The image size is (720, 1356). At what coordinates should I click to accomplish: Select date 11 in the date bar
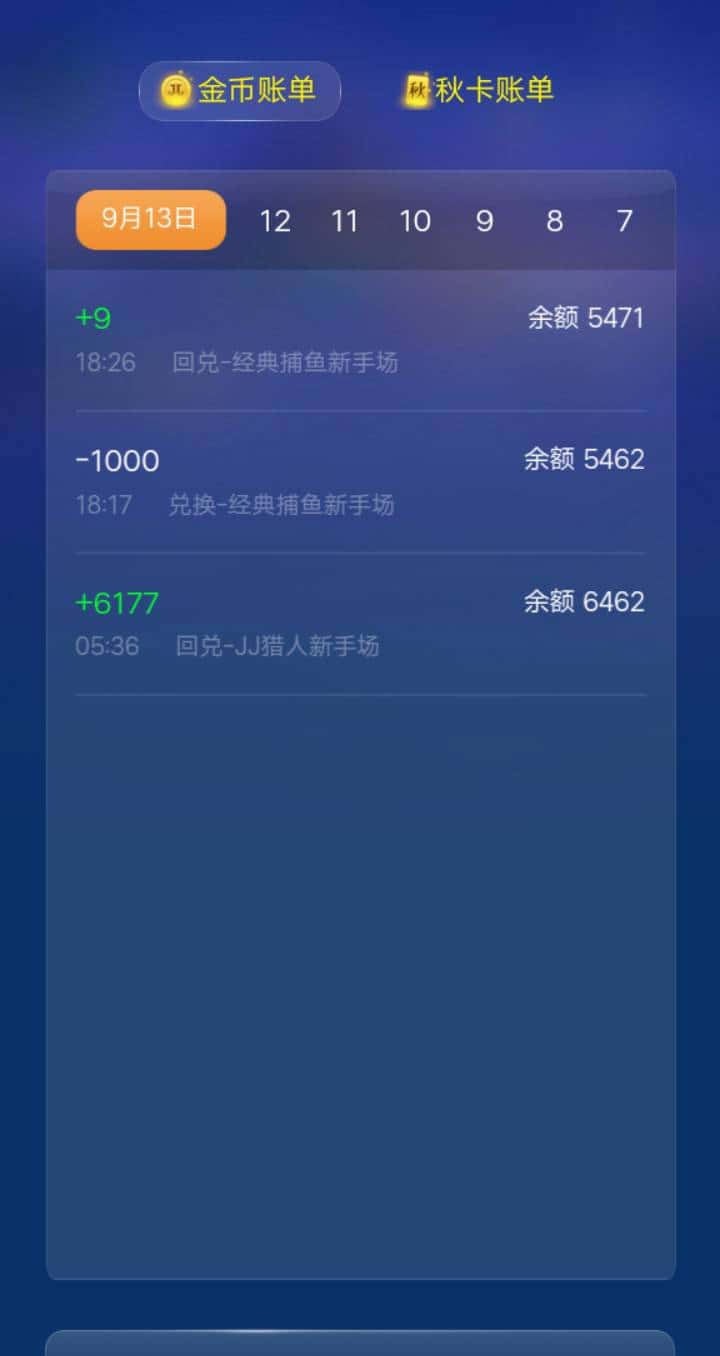[346, 221]
